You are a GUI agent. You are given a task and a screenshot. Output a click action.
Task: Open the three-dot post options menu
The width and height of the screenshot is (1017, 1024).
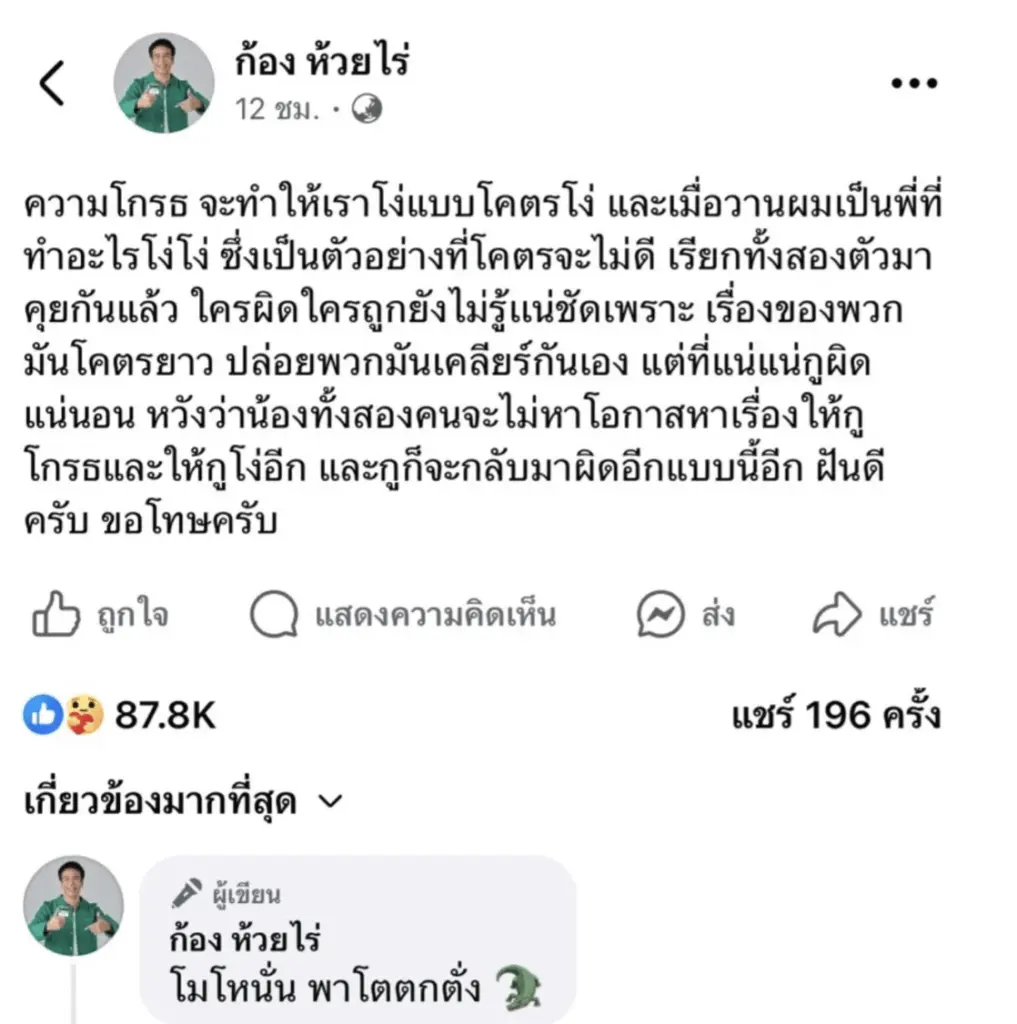tap(912, 85)
